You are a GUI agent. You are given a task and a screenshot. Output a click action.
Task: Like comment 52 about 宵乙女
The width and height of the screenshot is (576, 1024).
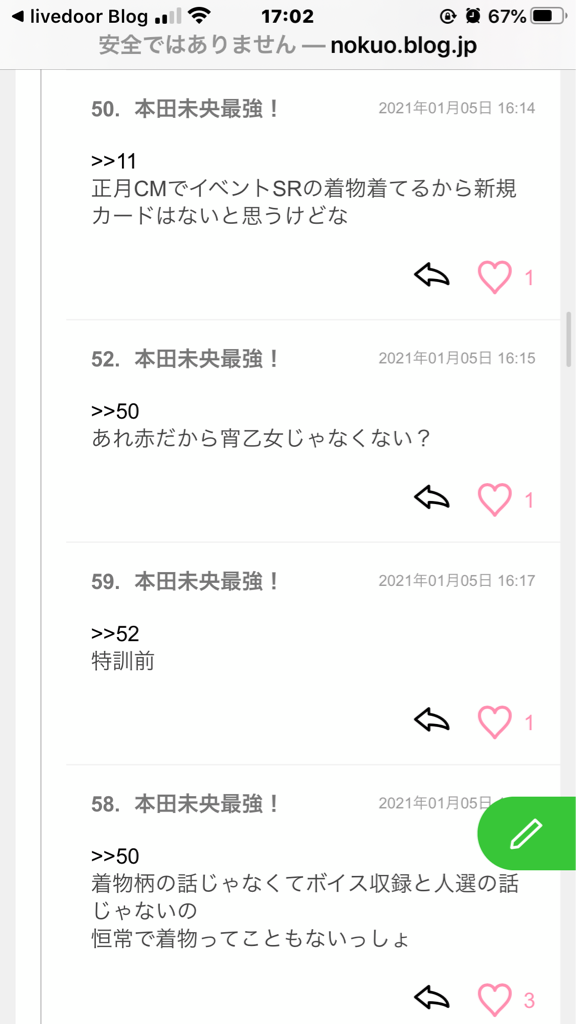pyautogui.click(x=494, y=500)
